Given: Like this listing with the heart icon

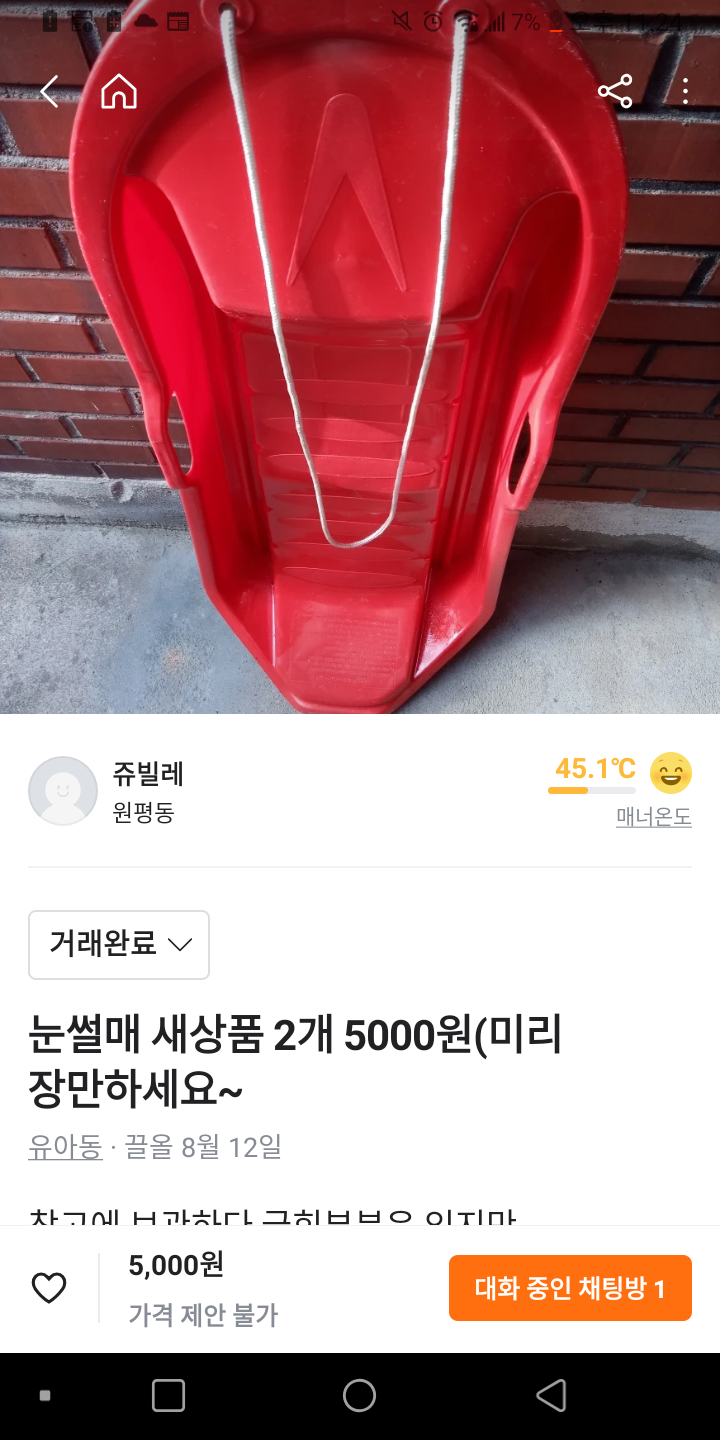Looking at the screenshot, I should click(x=49, y=1288).
